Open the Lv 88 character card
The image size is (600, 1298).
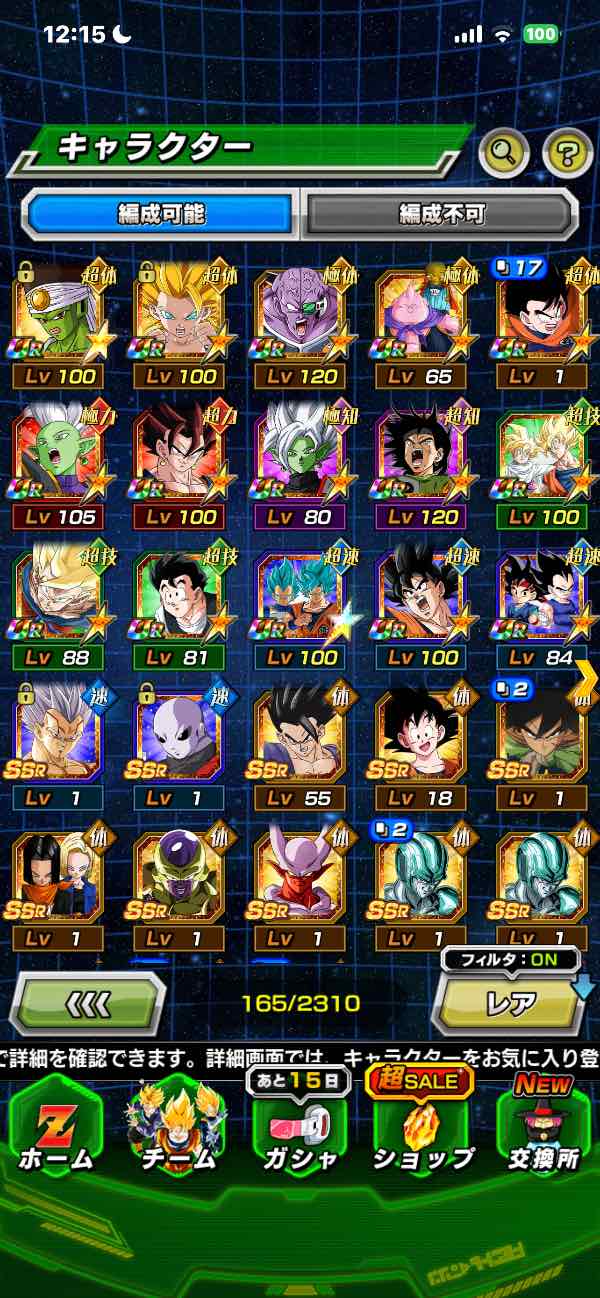tap(58, 608)
